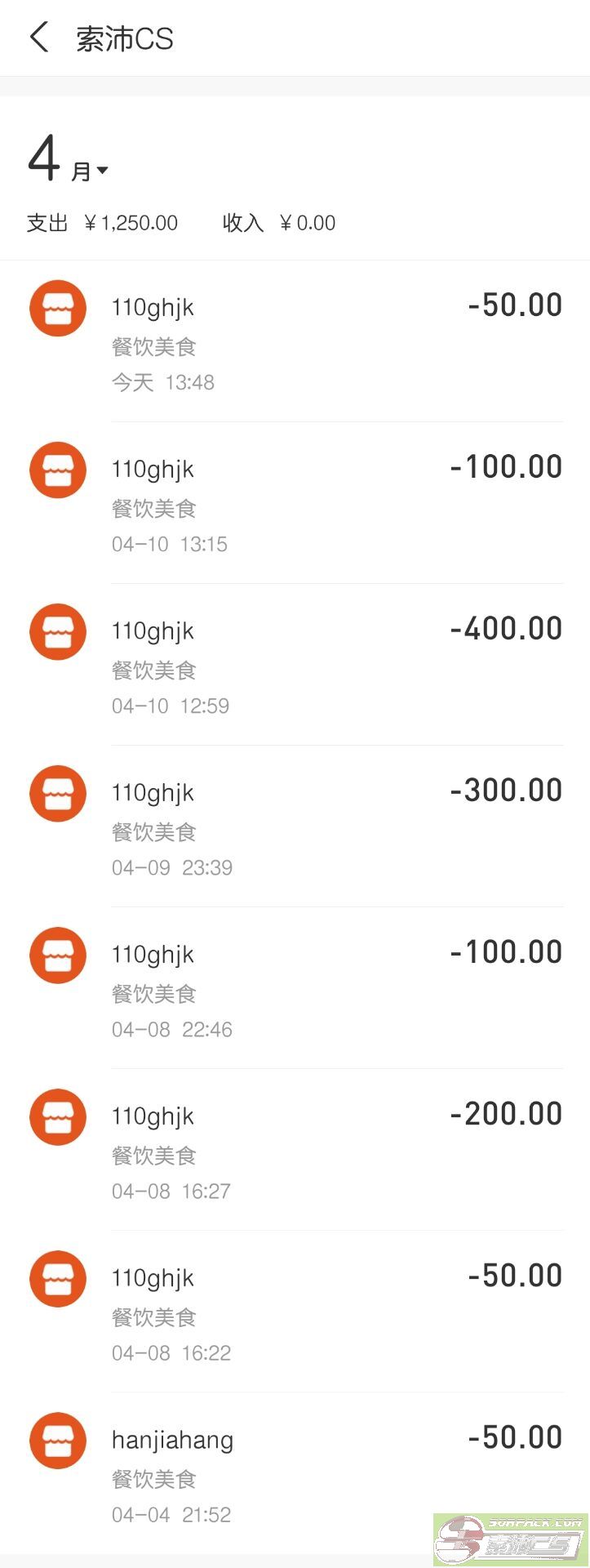This screenshot has width=590, height=1568.
Task: Select the -300.00 transaction on 04-09 23:39
Action: 295,826
